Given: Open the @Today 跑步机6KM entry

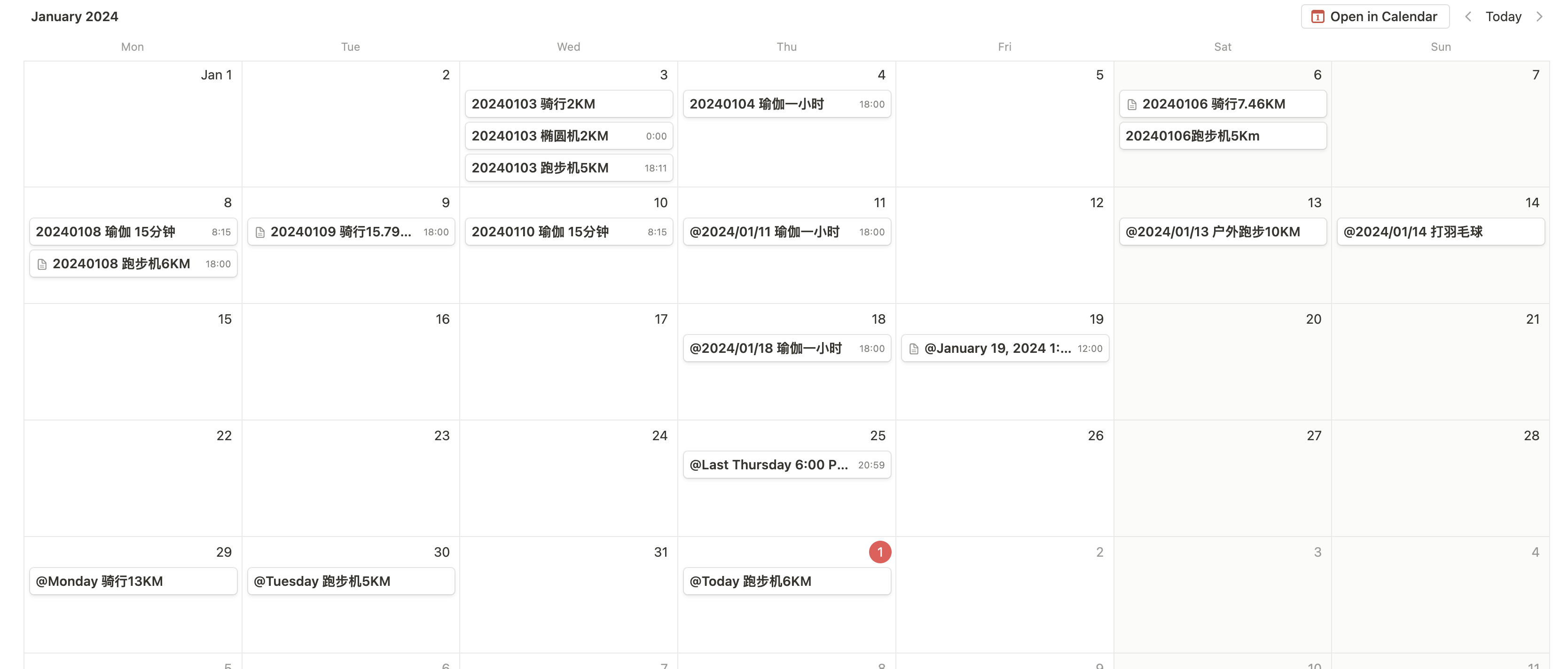Looking at the screenshot, I should coord(786,582).
